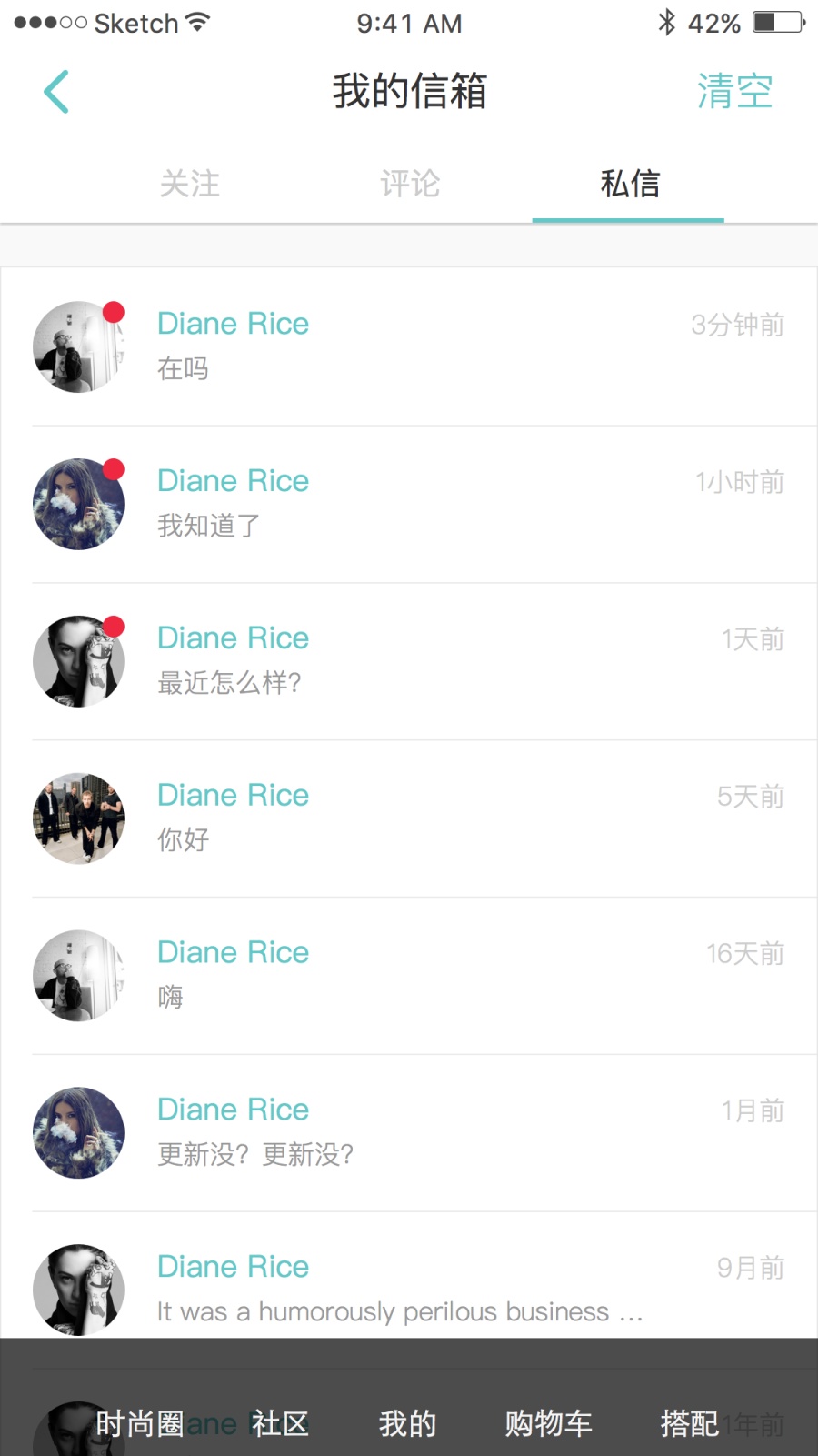This screenshot has height=1456, width=818.
Task: Tap the unread dot on the '我知道了' message
Action: (x=115, y=469)
